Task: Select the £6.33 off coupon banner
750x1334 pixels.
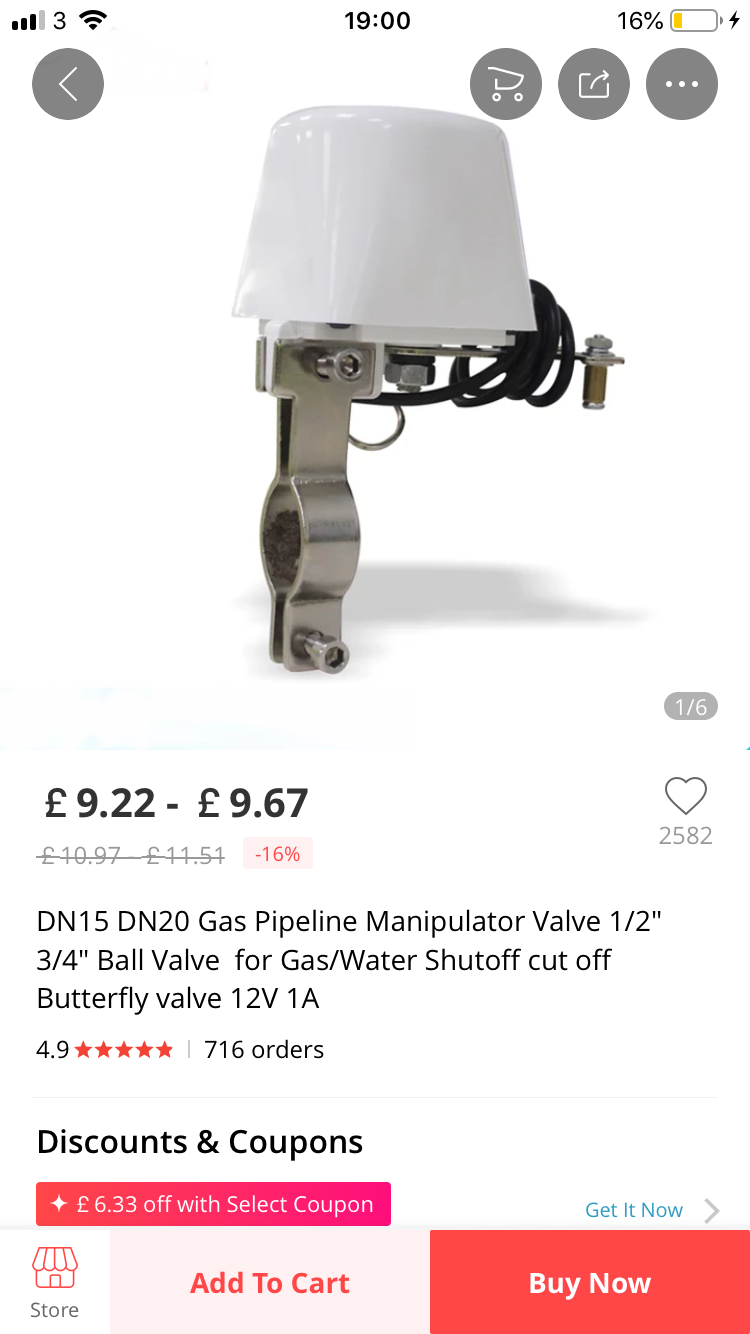Action: coord(213,1204)
